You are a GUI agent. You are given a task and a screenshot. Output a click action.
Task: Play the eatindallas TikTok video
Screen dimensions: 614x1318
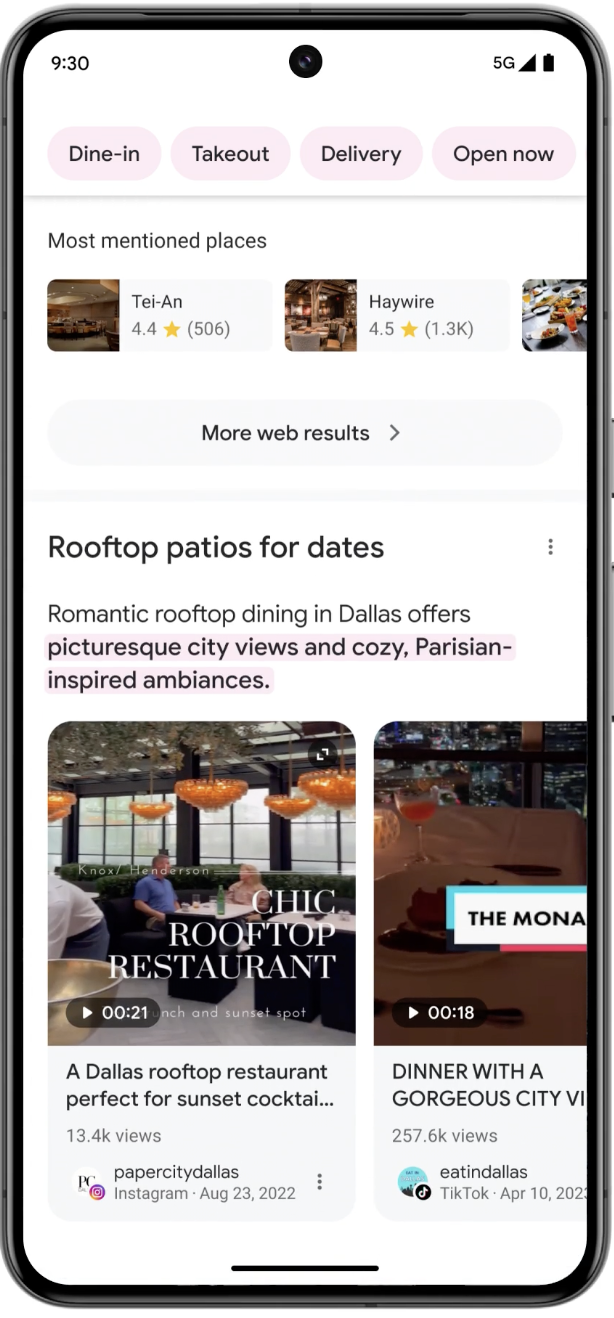point(480,883)
